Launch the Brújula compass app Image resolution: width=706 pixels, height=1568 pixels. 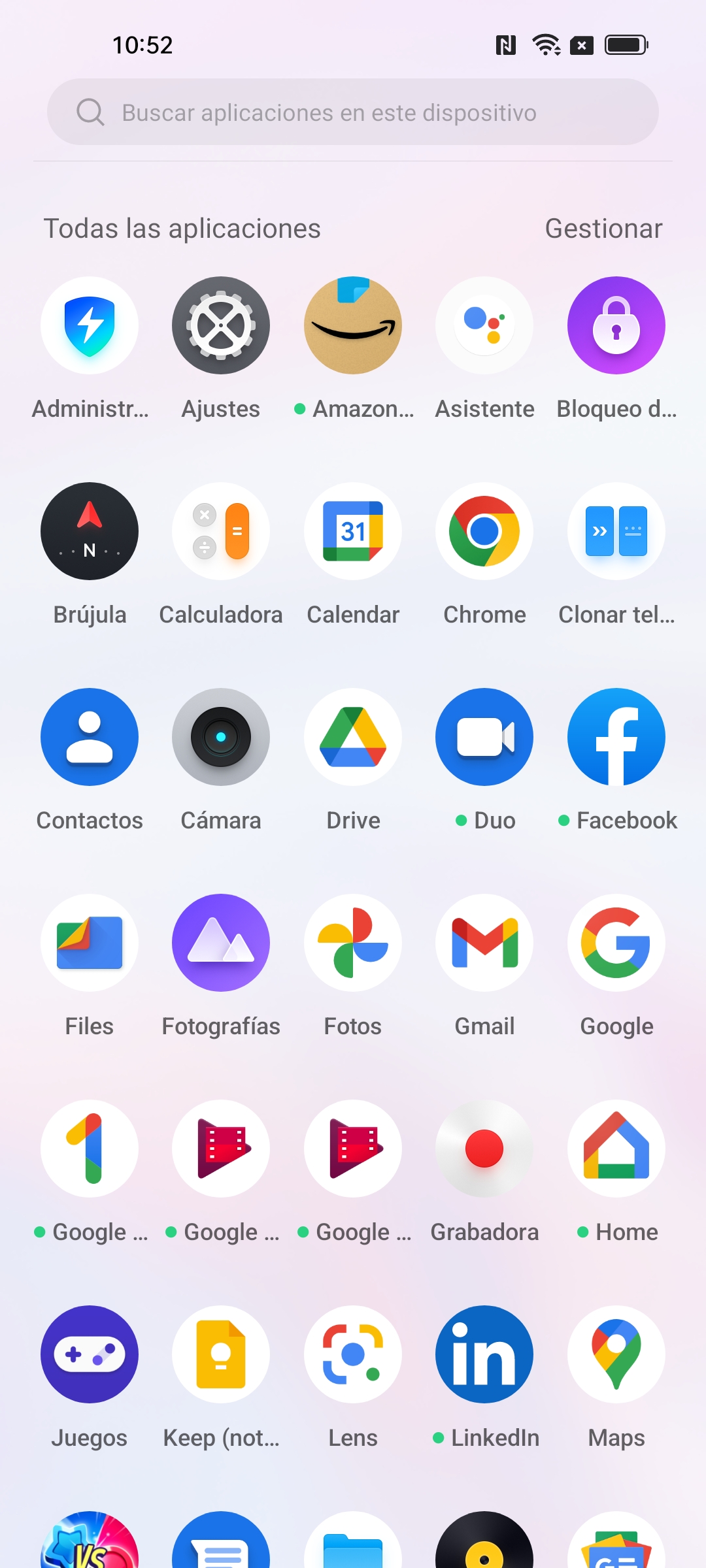click(90, 531)
